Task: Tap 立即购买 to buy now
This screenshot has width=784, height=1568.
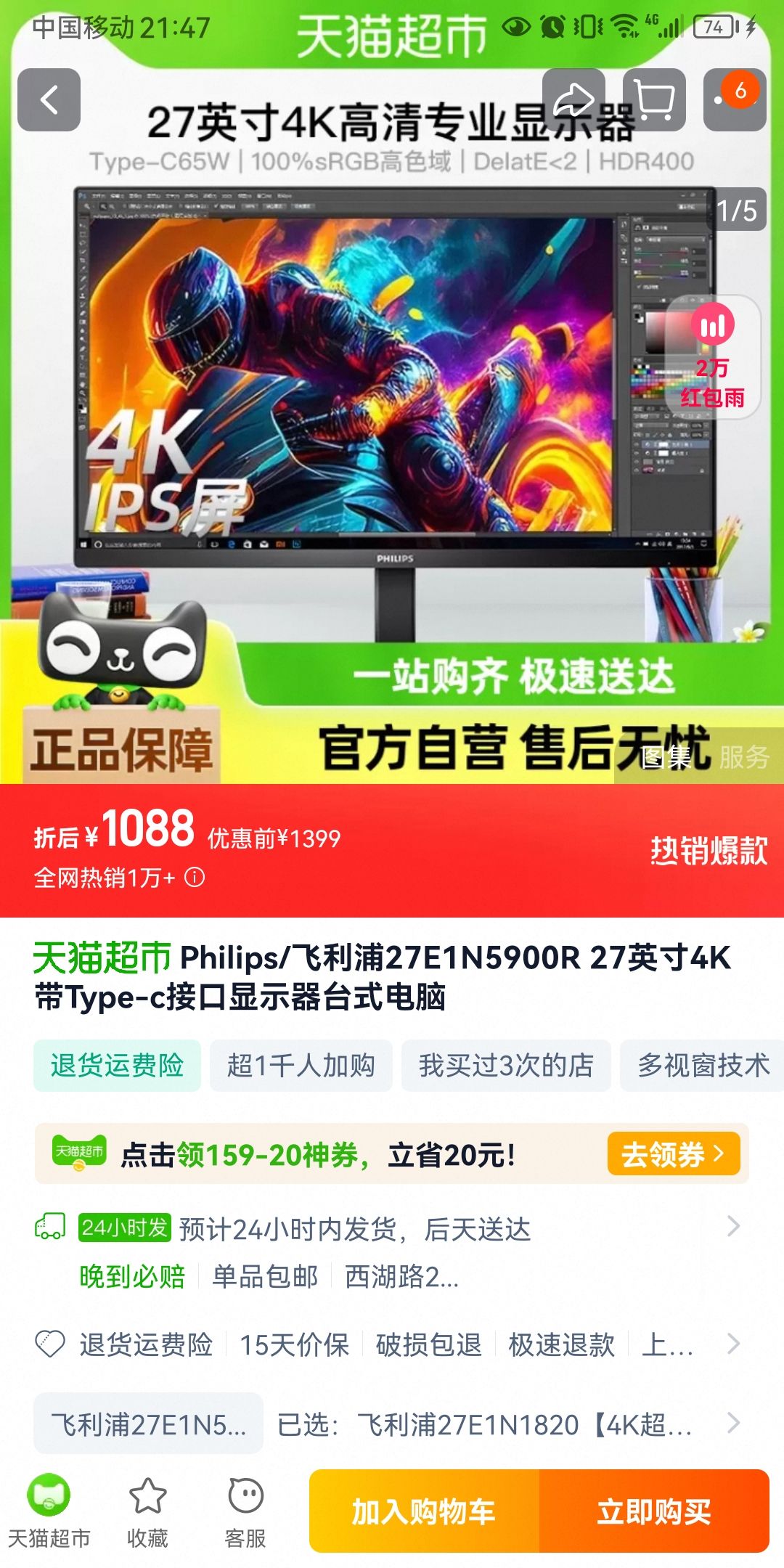Action: click(x=654, y=1511)
